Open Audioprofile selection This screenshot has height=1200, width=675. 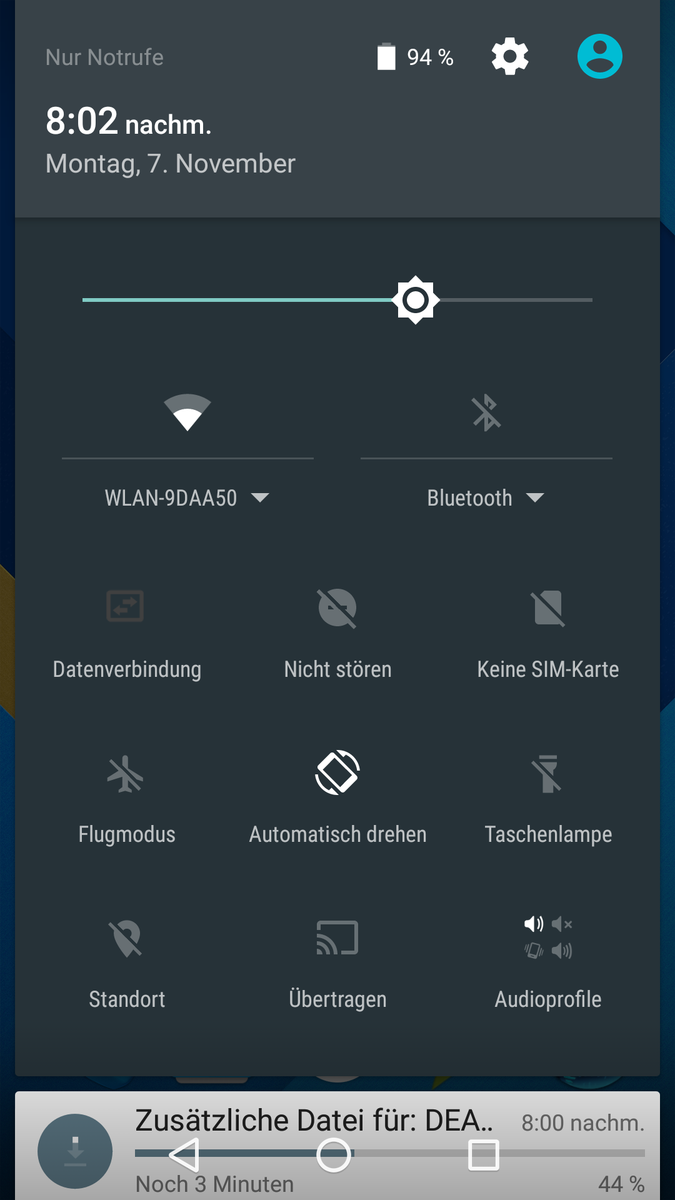[x=548, y=938]
